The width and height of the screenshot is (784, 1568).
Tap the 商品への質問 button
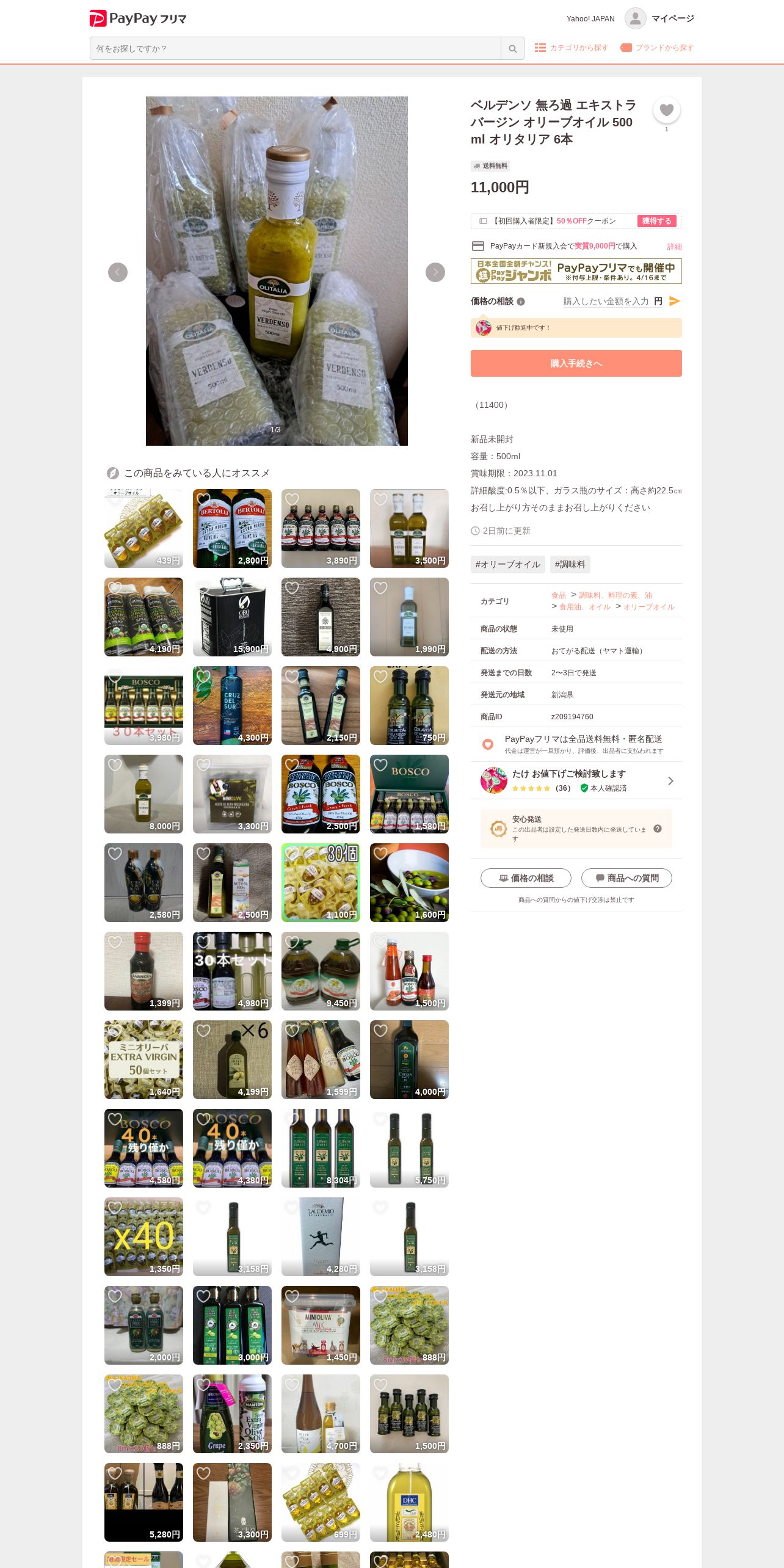point(626,878)
